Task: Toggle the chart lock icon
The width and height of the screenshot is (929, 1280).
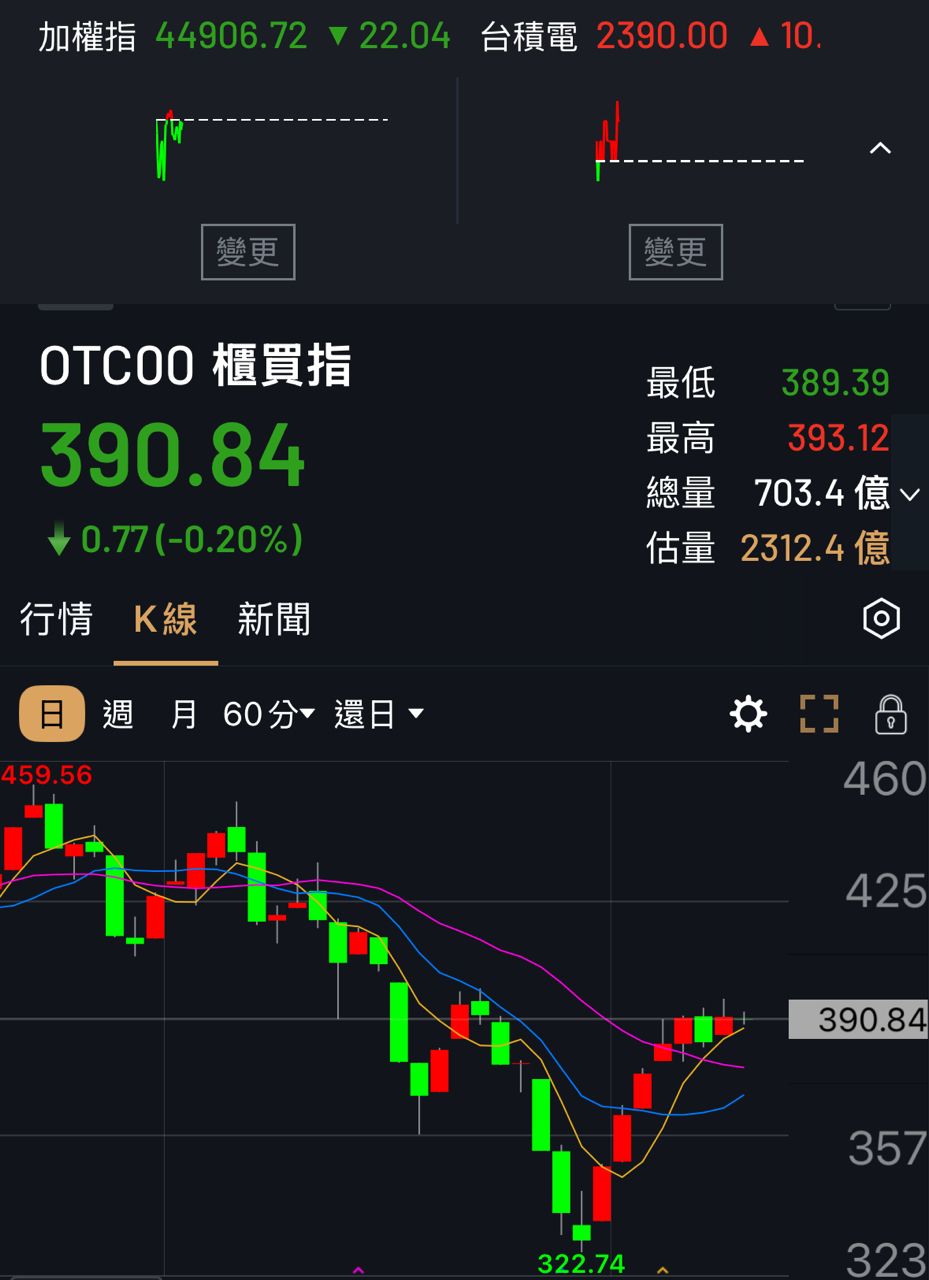Action: [x=891, y=715]
